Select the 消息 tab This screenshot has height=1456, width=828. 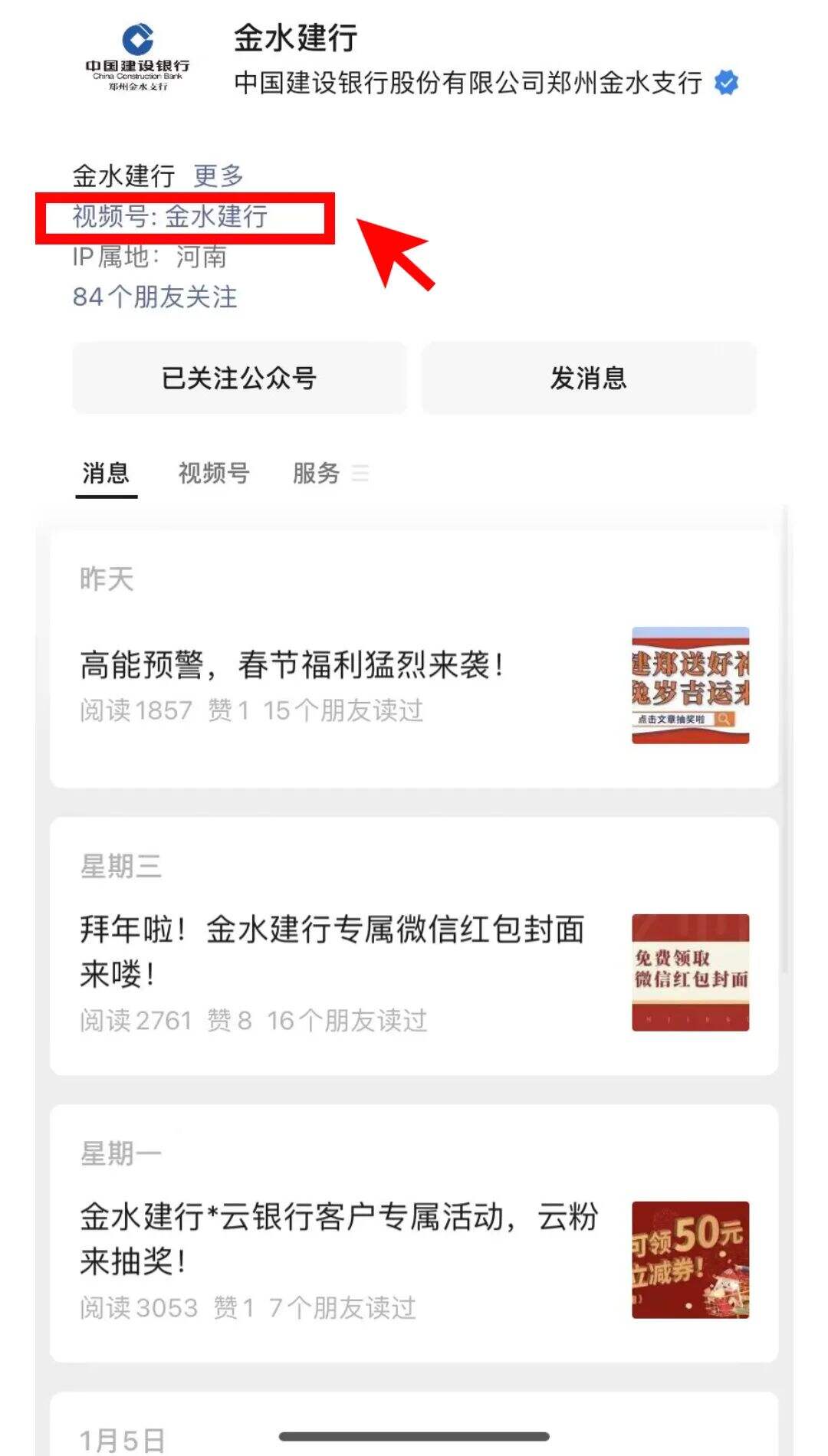click(106, 473)
